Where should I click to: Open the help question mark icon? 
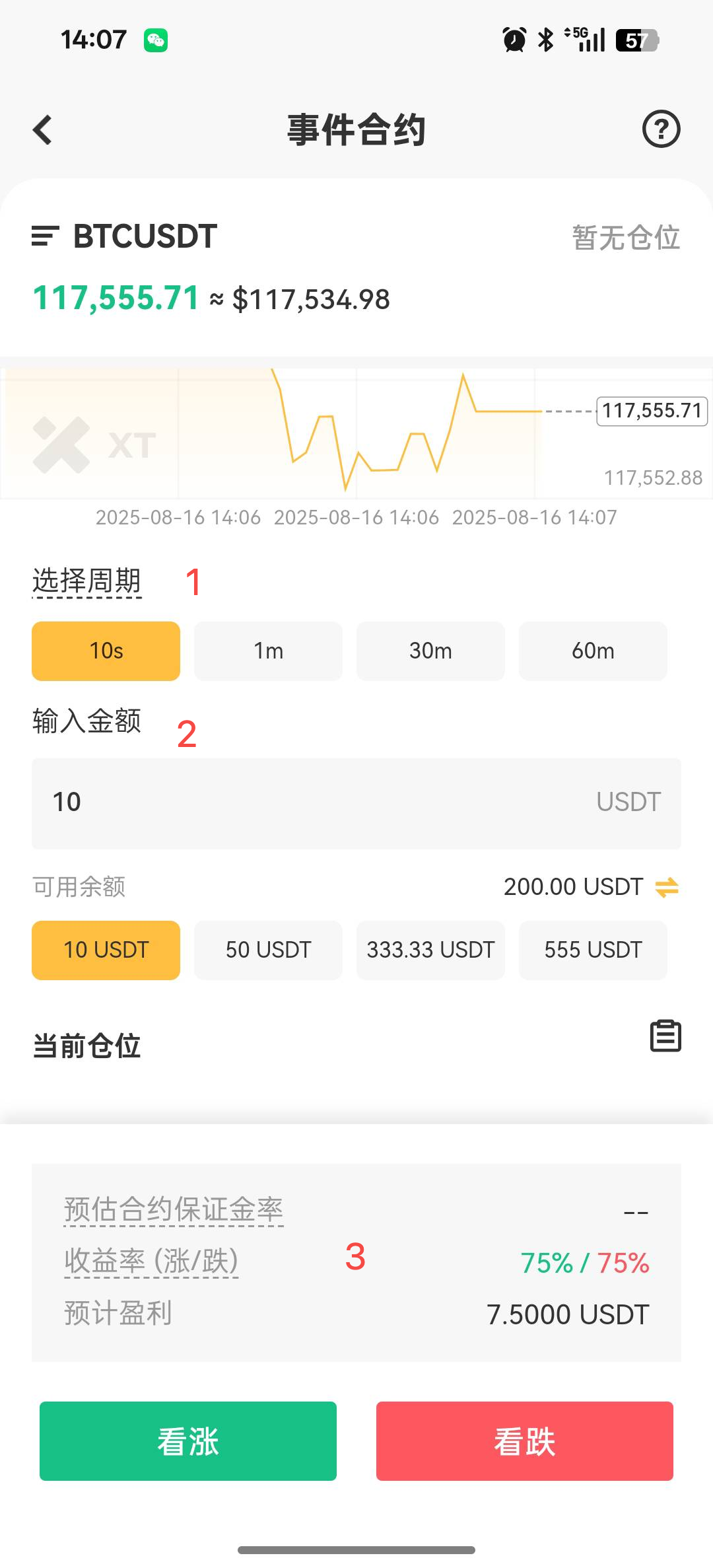click(661, 129)
